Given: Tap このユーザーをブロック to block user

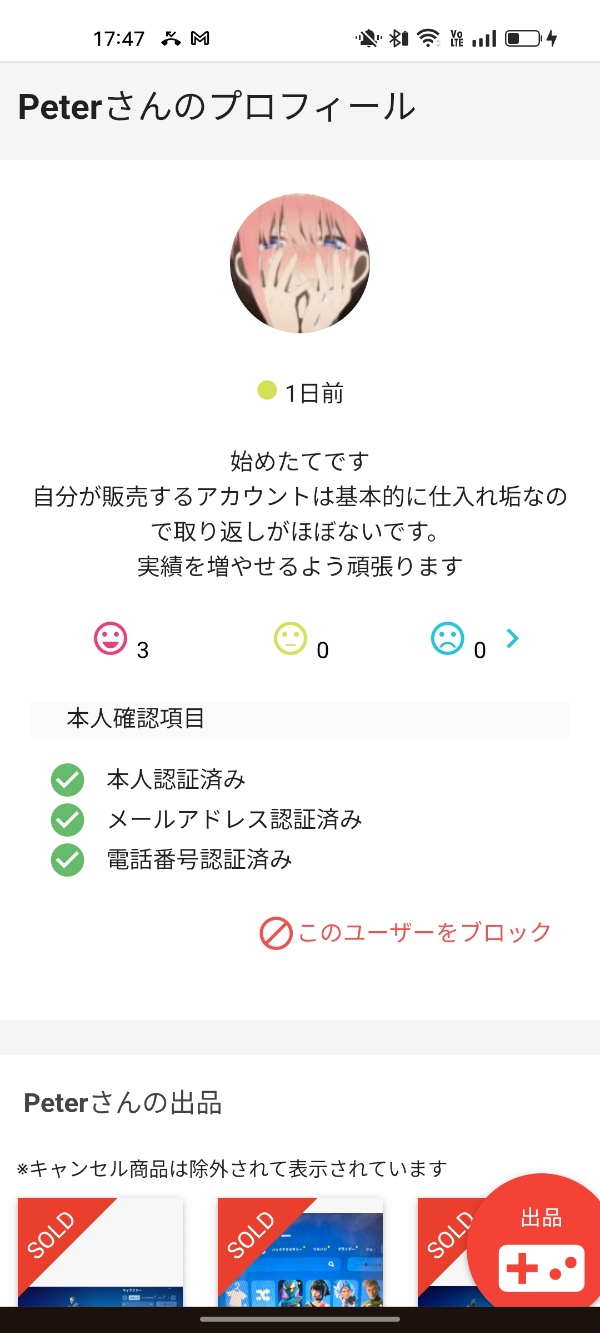Looking at the screenshot, I should pyautogui.click(x=406, y=933).
